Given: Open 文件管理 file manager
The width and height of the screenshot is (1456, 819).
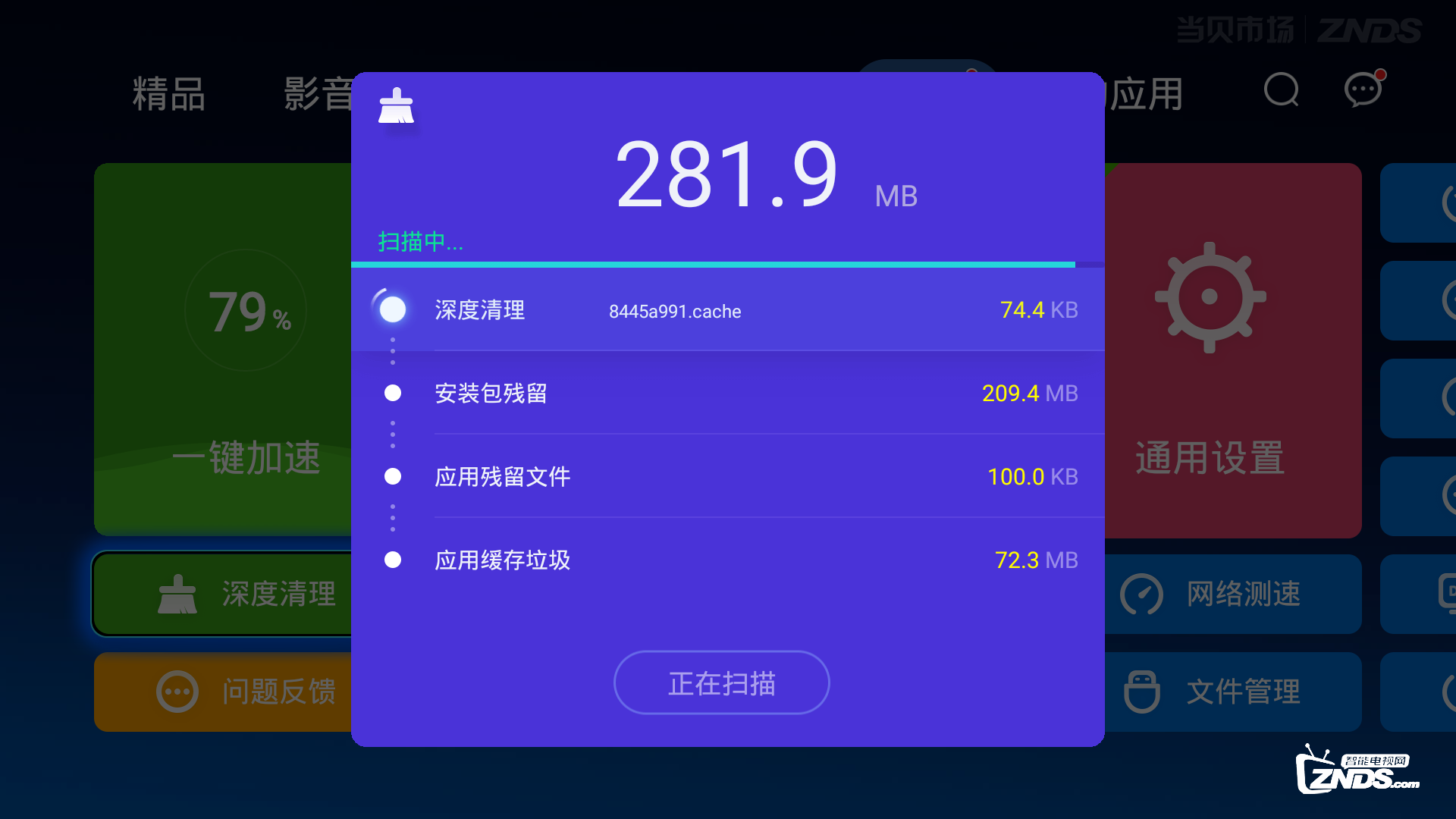Looking at the screenshot, I should pyautogui.click(x=1232, y=692).
